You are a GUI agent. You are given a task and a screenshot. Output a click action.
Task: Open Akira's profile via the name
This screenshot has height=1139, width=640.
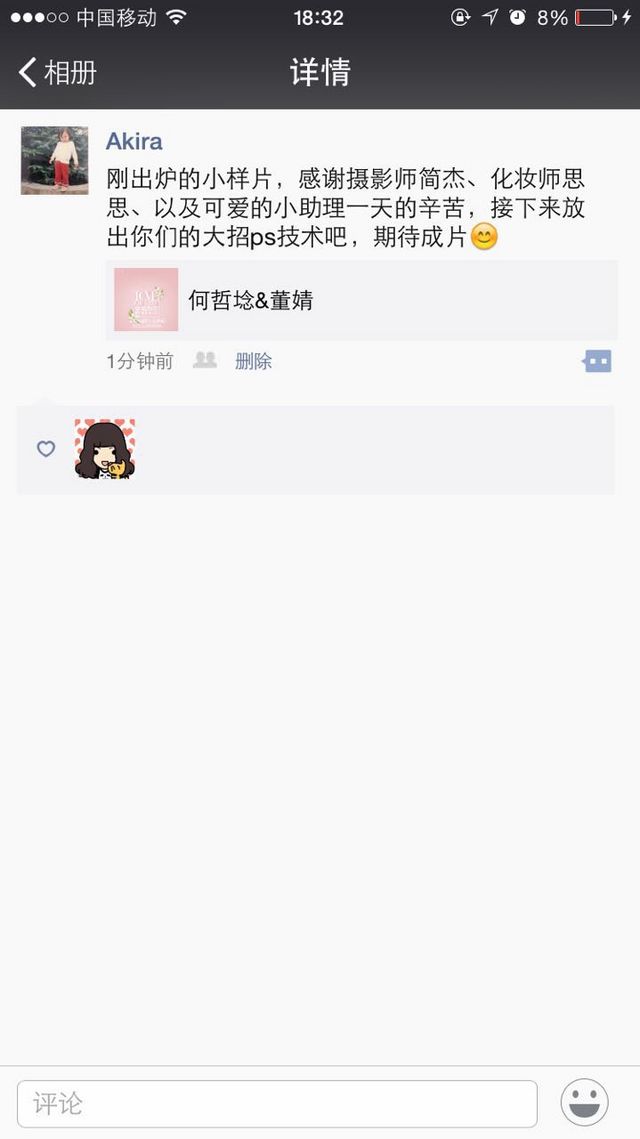[x=134, y=141]
